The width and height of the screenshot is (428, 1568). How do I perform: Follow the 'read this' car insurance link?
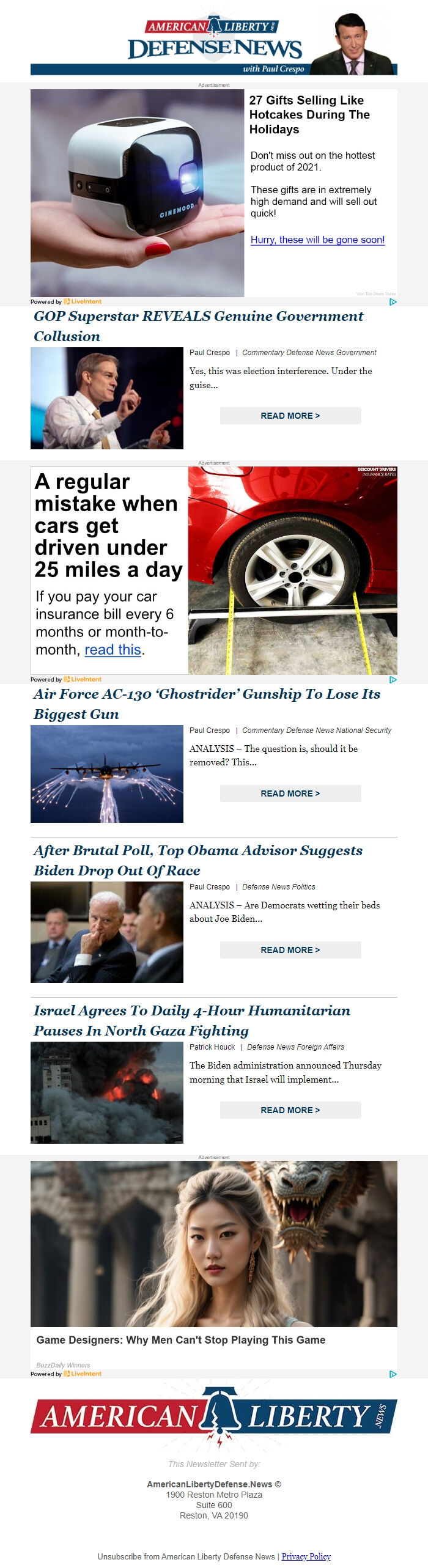point(113,650)
